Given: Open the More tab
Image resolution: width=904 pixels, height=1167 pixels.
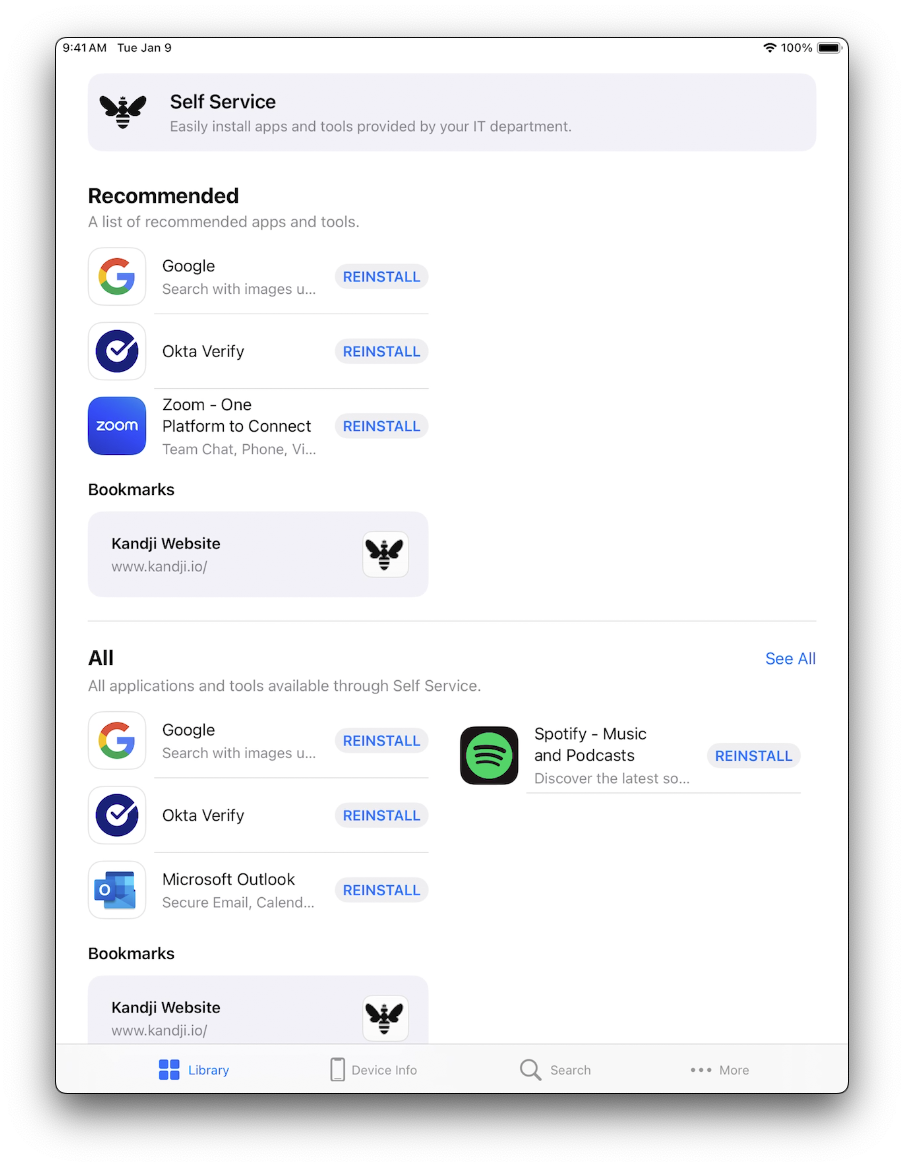Looking at the screenshot, I should [719, 1070].
